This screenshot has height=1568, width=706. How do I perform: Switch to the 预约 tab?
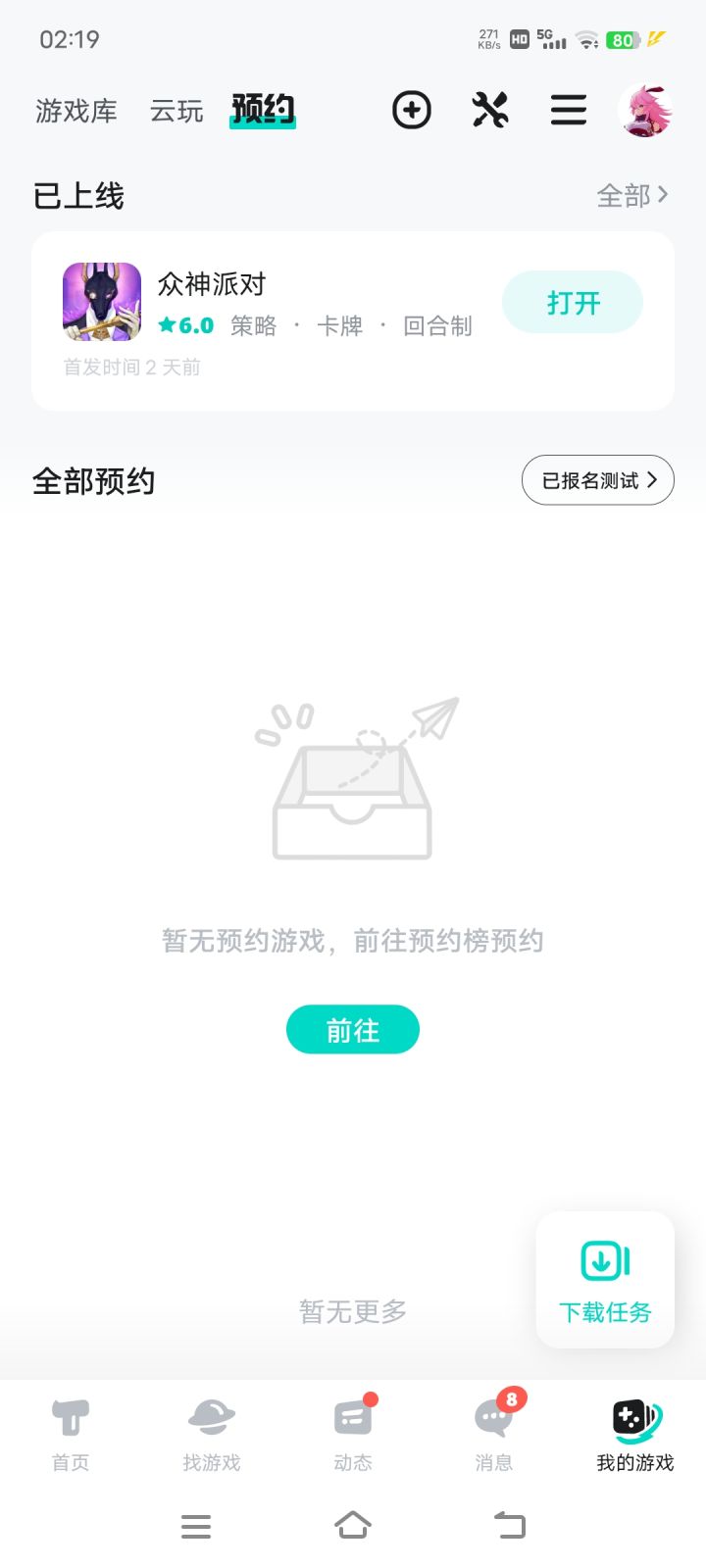pos(261,110)
